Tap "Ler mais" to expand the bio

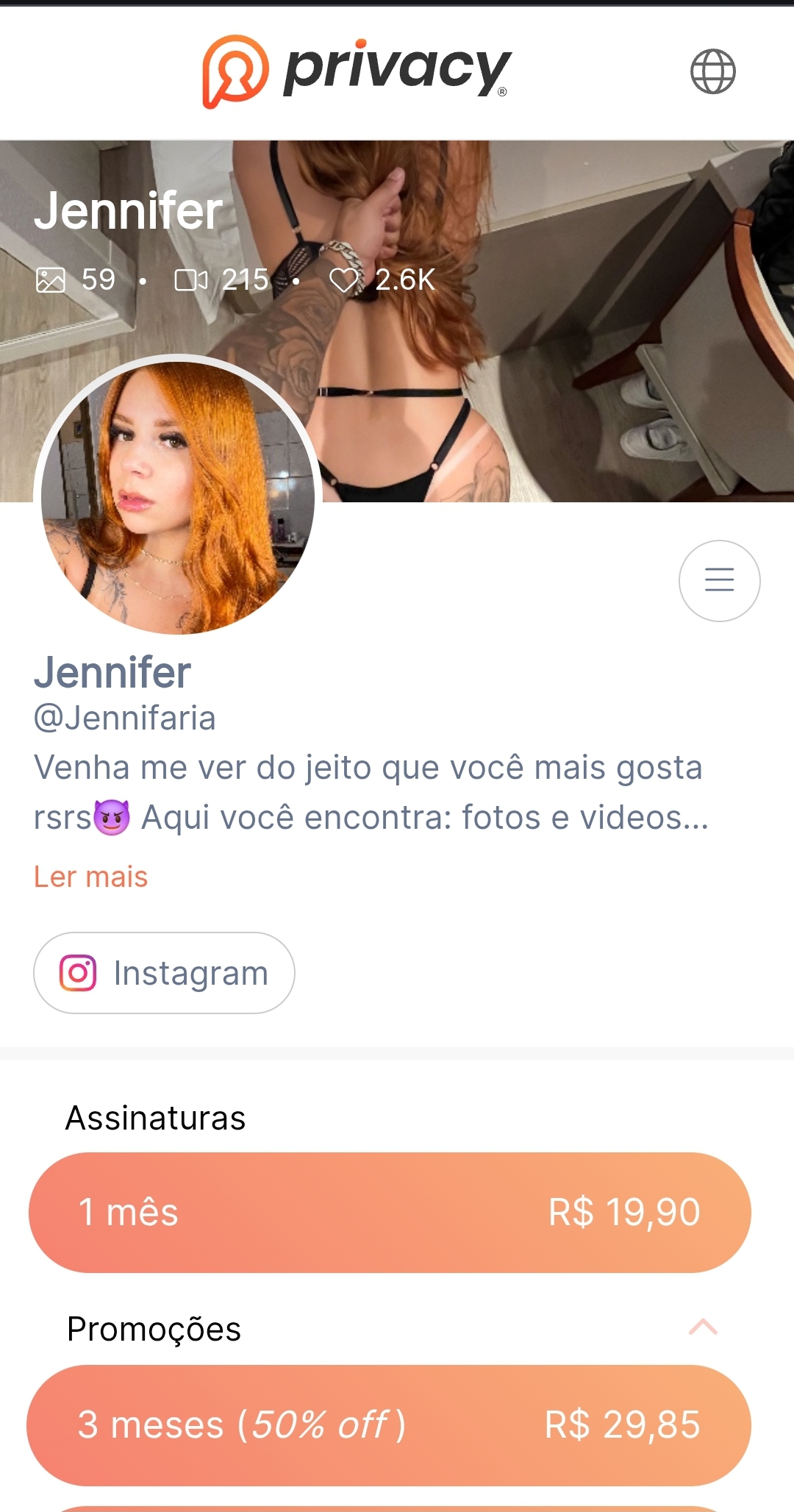[91, 877]
